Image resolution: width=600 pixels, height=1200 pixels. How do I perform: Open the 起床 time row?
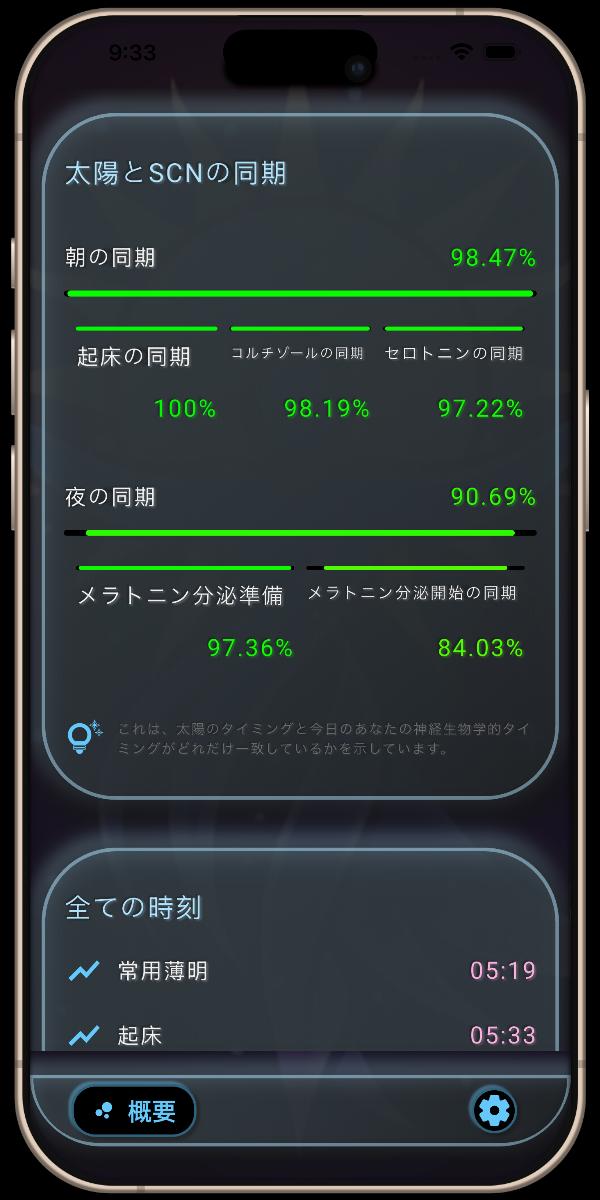(300, 1034)
